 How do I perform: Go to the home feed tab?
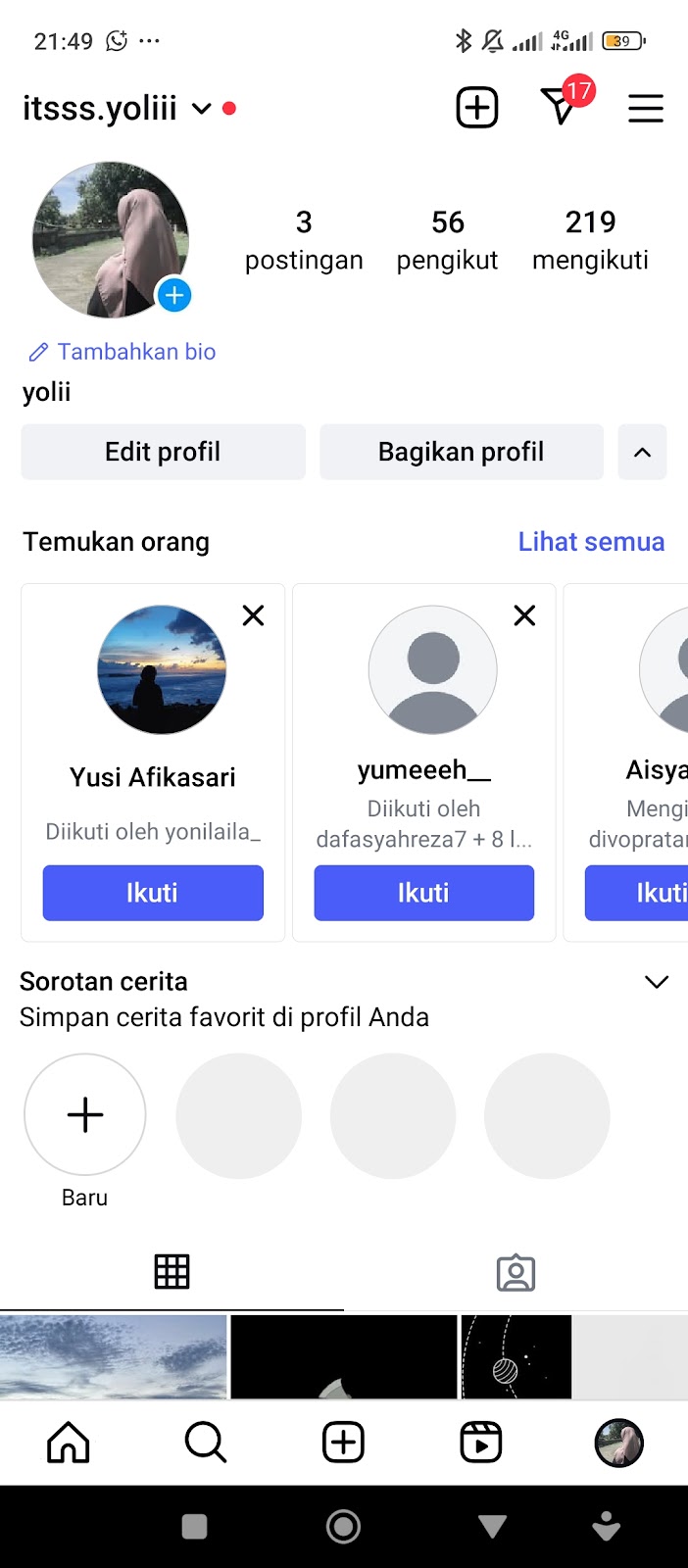point(69,1443)
